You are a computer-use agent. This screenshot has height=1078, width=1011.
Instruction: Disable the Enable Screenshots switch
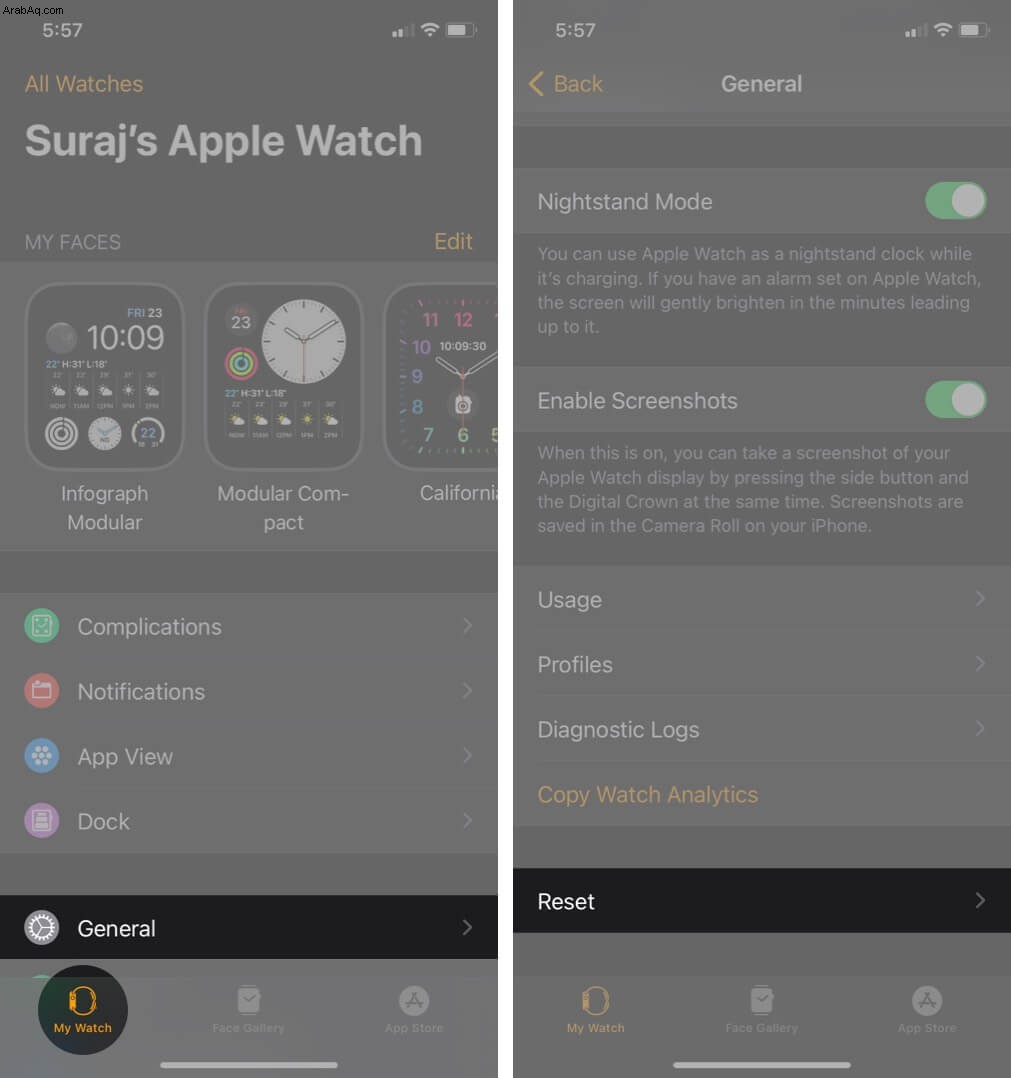(955, 400)
